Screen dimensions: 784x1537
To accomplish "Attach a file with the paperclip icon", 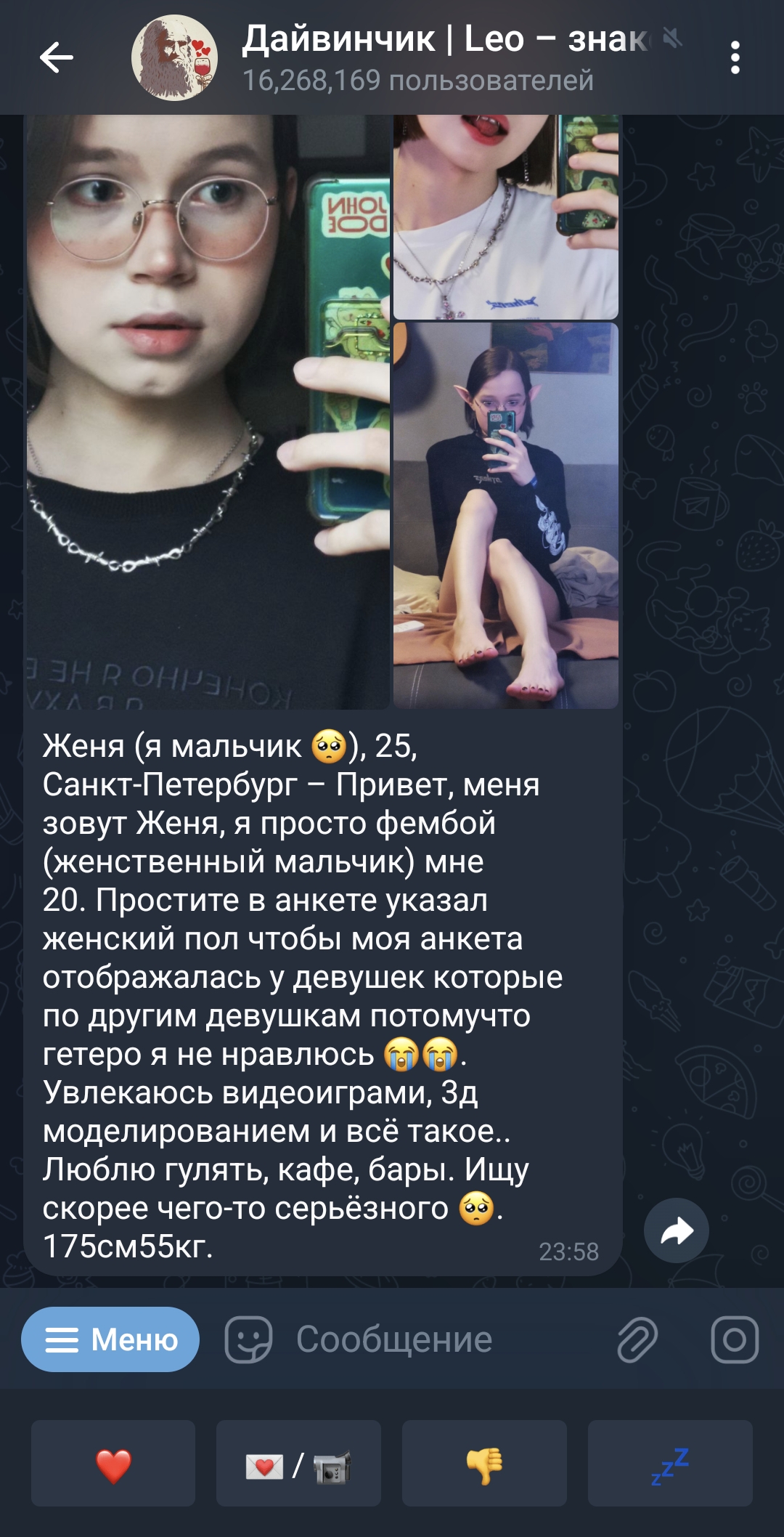I will click(x=637, y=1339).
